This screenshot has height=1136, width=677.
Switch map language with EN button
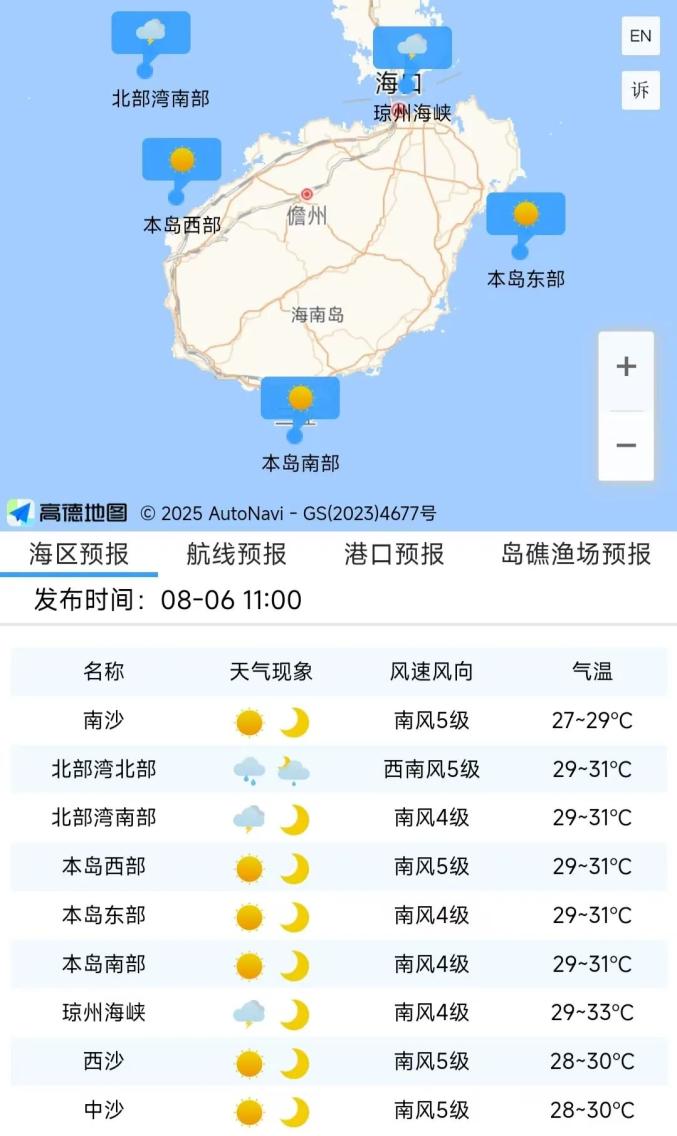[640, 36]
